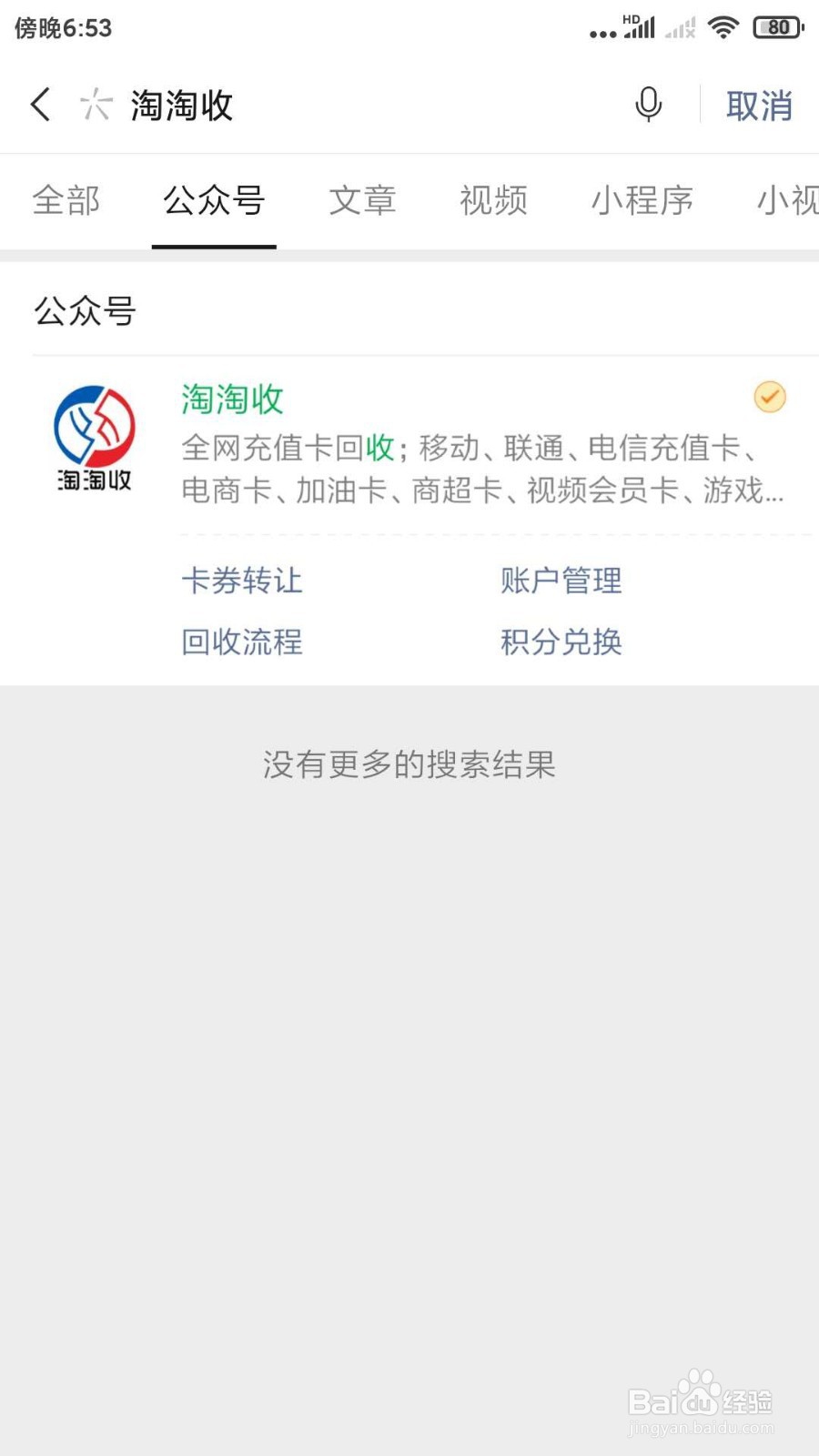Switch to the 小程序 tab
The width and height of the screenshot is (819, 1456).
642,200
